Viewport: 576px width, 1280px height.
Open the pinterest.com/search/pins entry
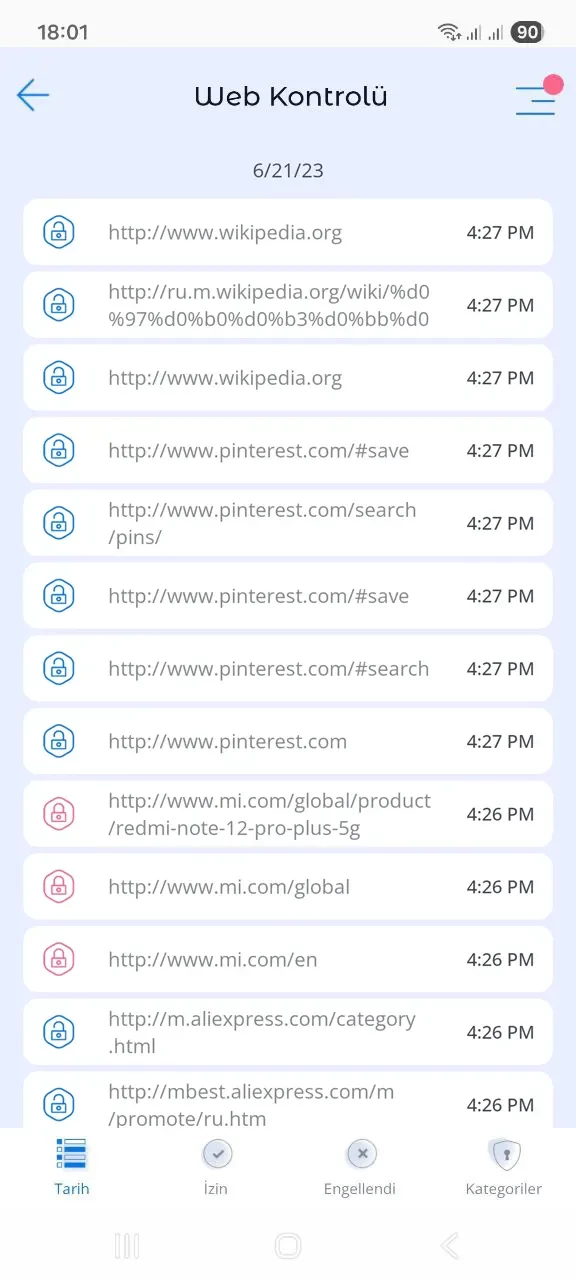[x=288, y=523]
